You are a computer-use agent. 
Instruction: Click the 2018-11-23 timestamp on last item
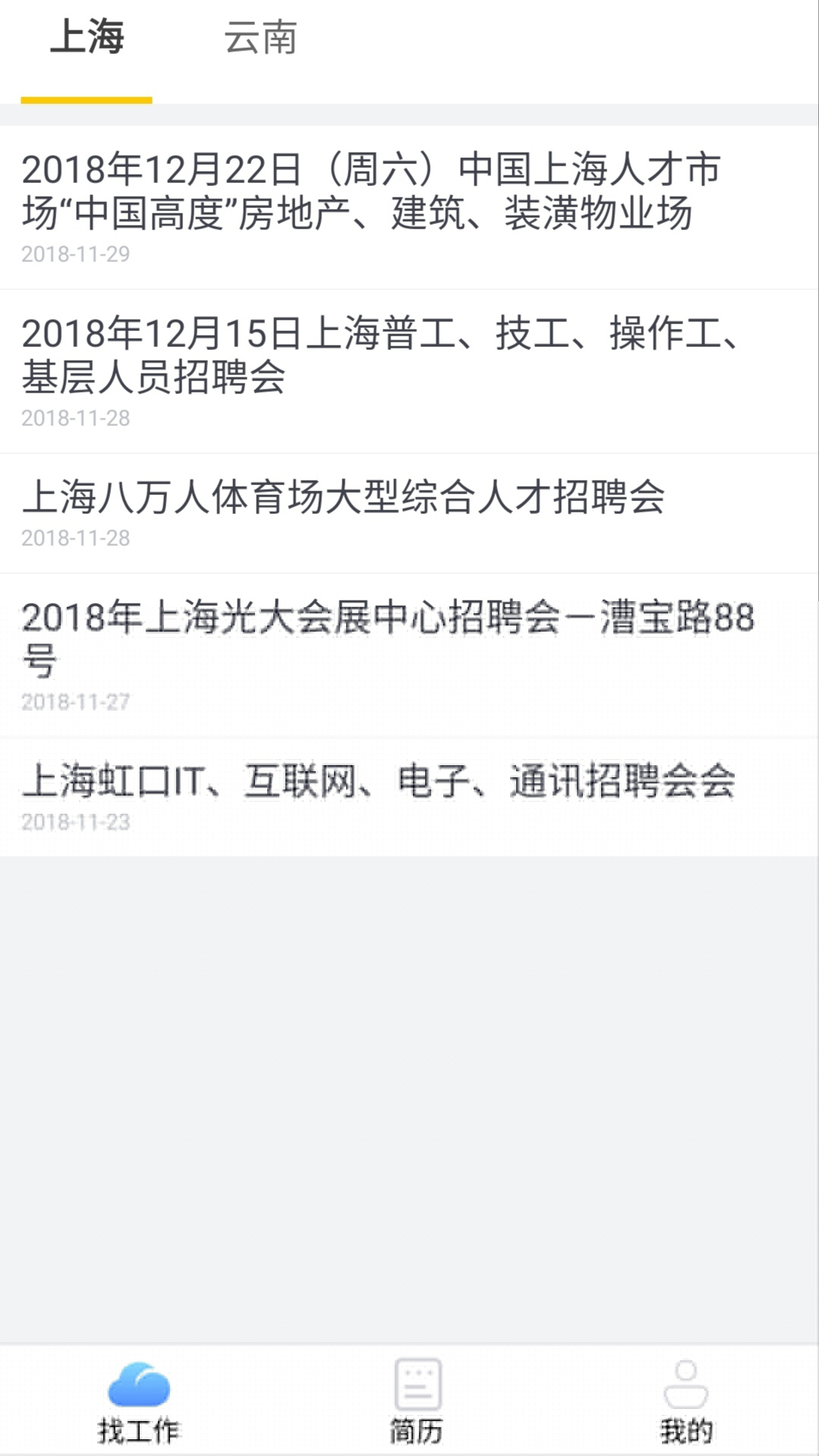[76, 821]
